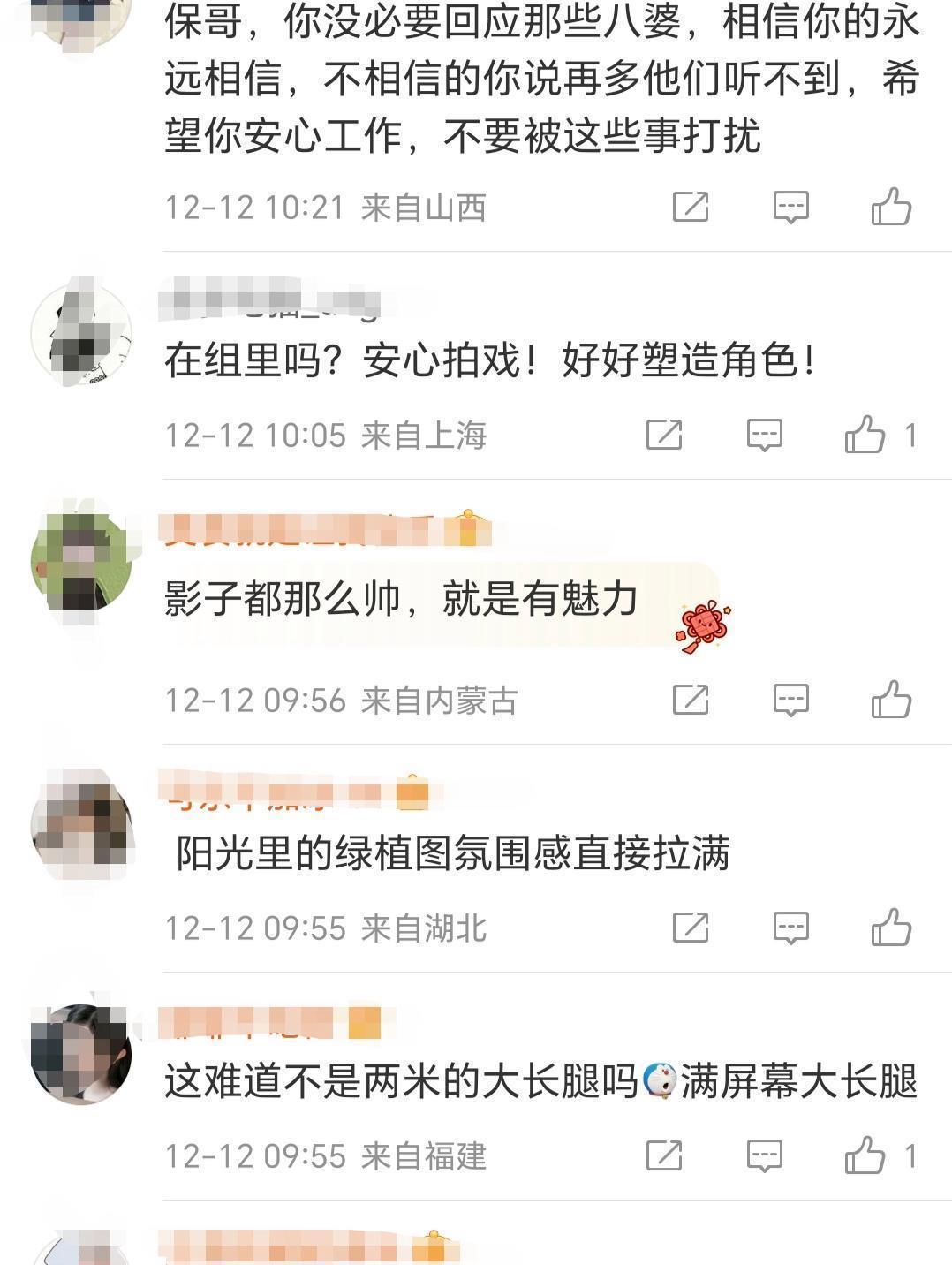Repost the comment posted from 湖北
Image resolution: width=952 pixels, height=1265 pixels.
[x=690, y=928]
